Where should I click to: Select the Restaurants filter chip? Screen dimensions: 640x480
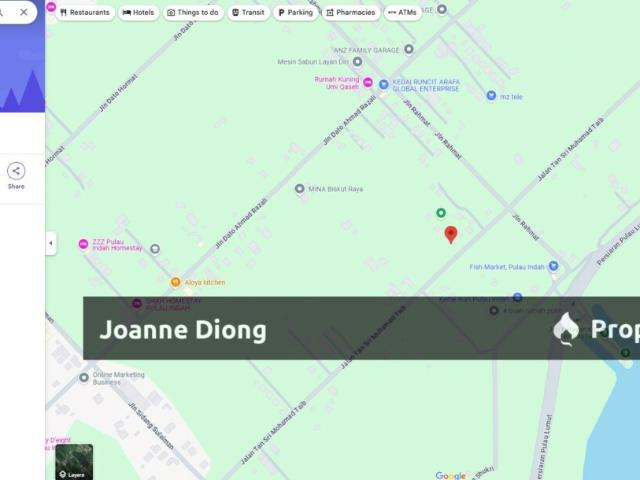click(x=84, y=13)
